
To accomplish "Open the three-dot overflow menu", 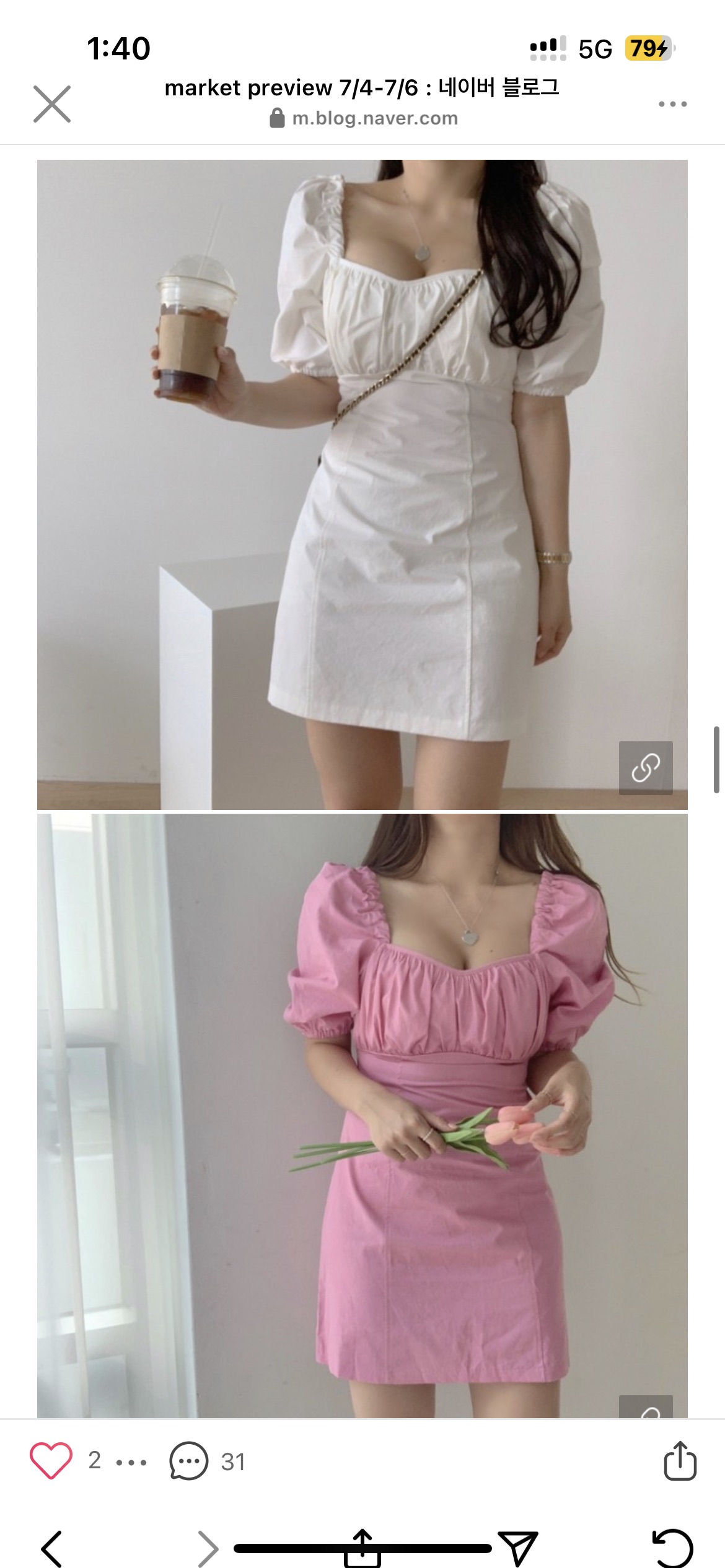I will click(x=672, y=104).
